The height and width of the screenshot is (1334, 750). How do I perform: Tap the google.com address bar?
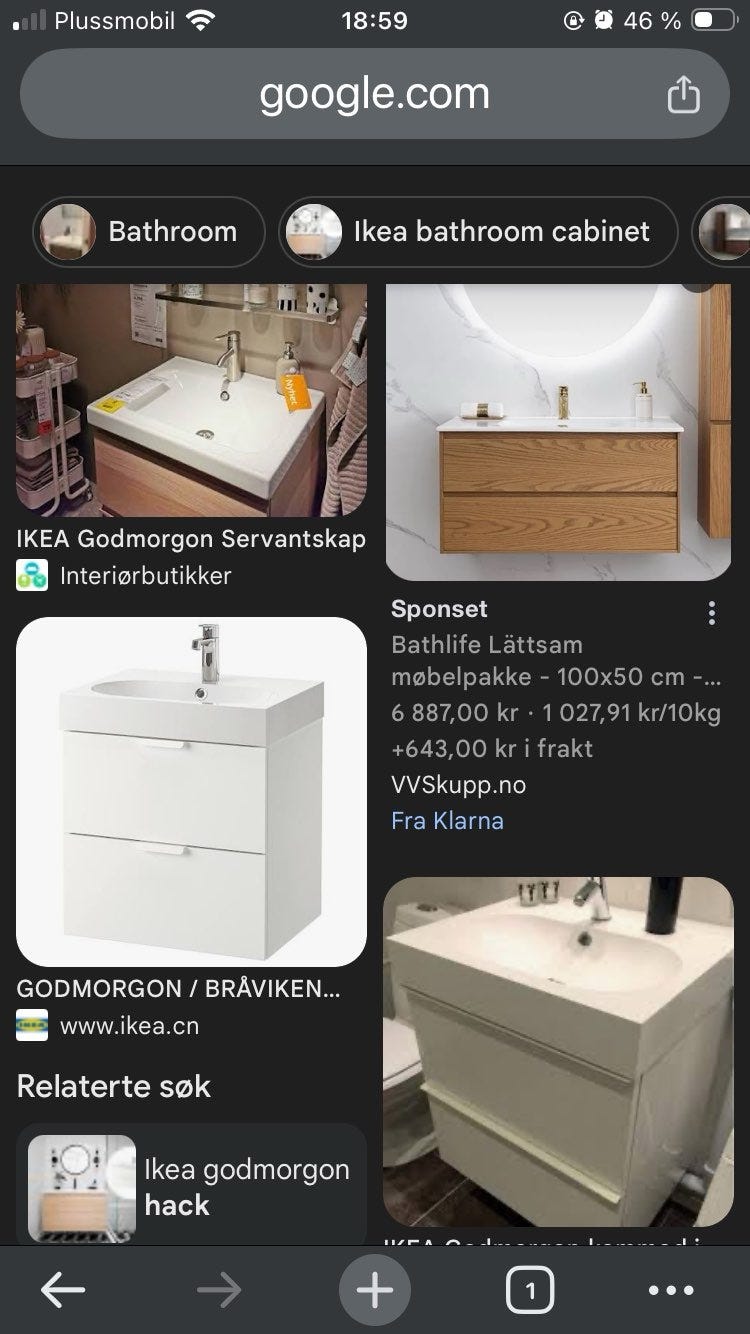tap(373, 92)
